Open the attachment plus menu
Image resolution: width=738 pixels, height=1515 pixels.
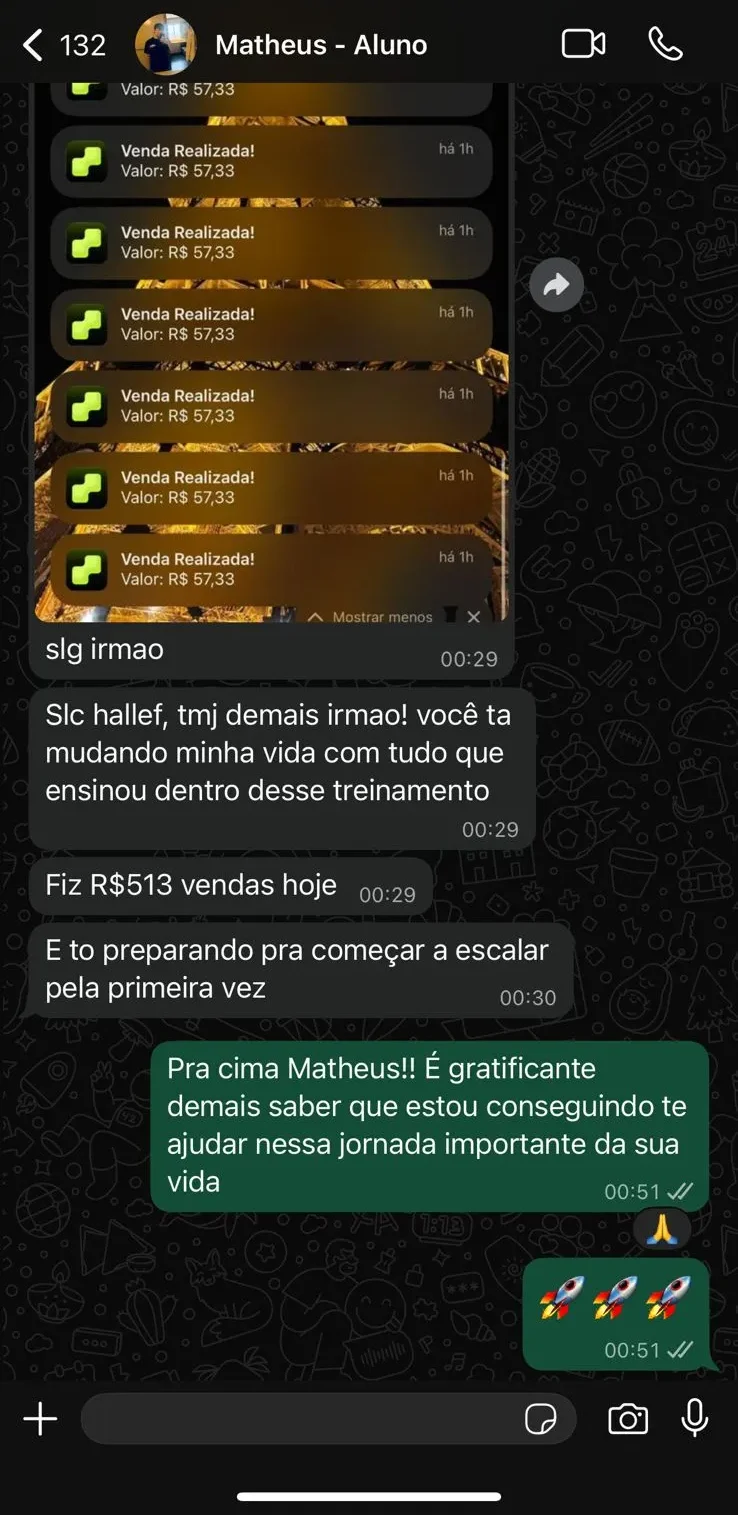40,1419
